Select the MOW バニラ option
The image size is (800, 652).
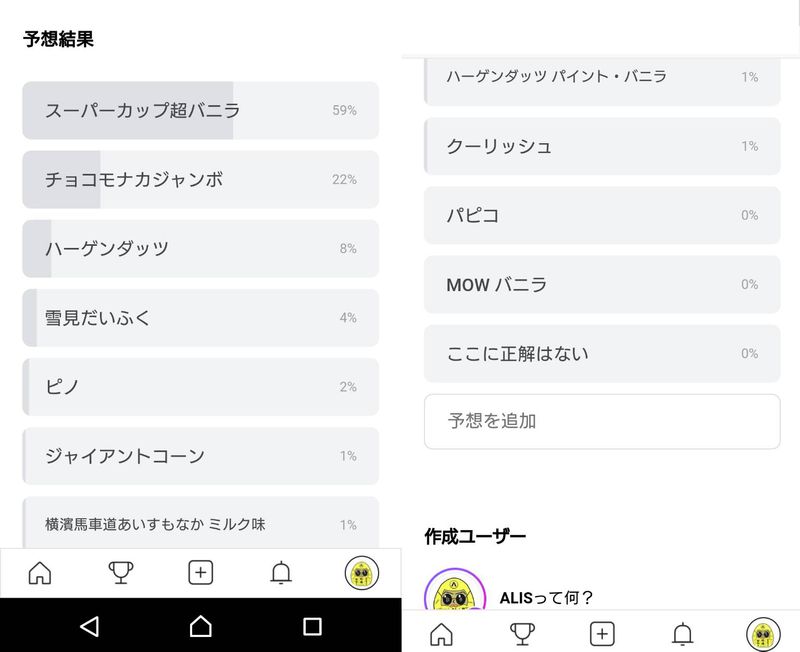tap(601, 284)
